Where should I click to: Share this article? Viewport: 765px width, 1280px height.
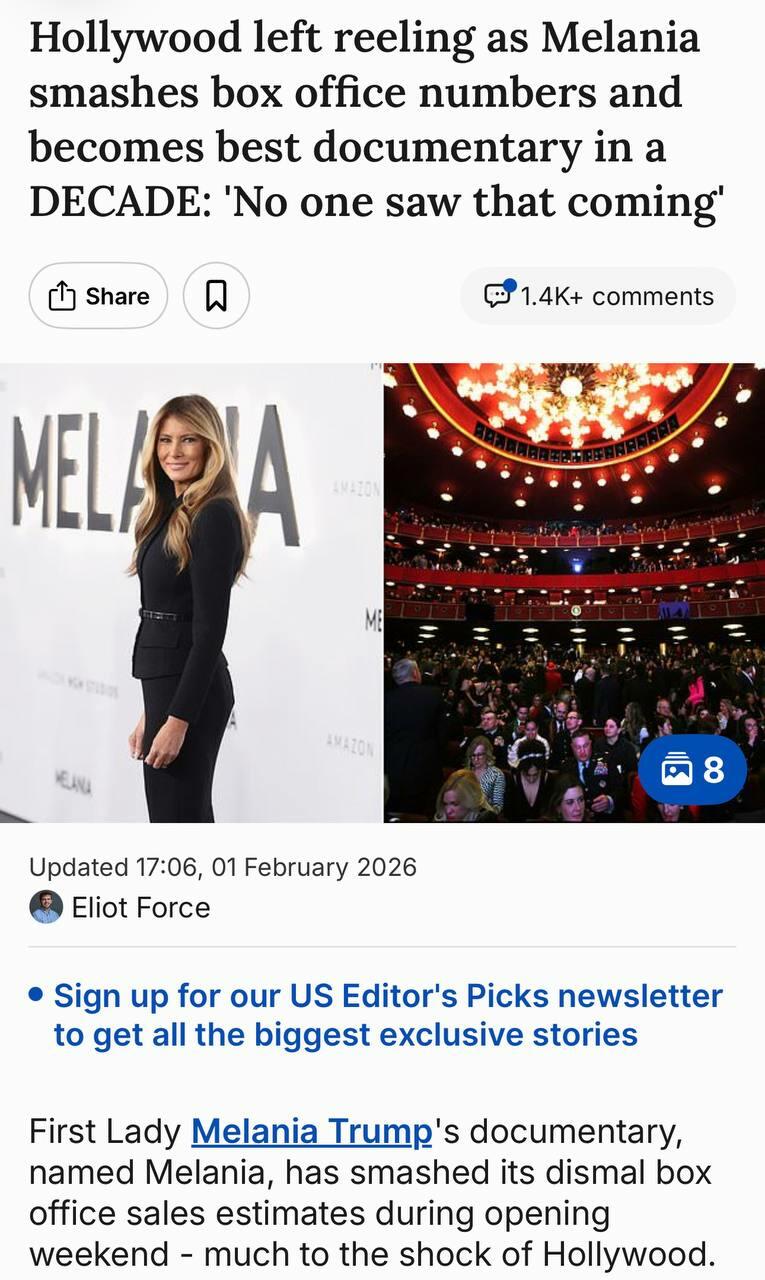point(98,296)
